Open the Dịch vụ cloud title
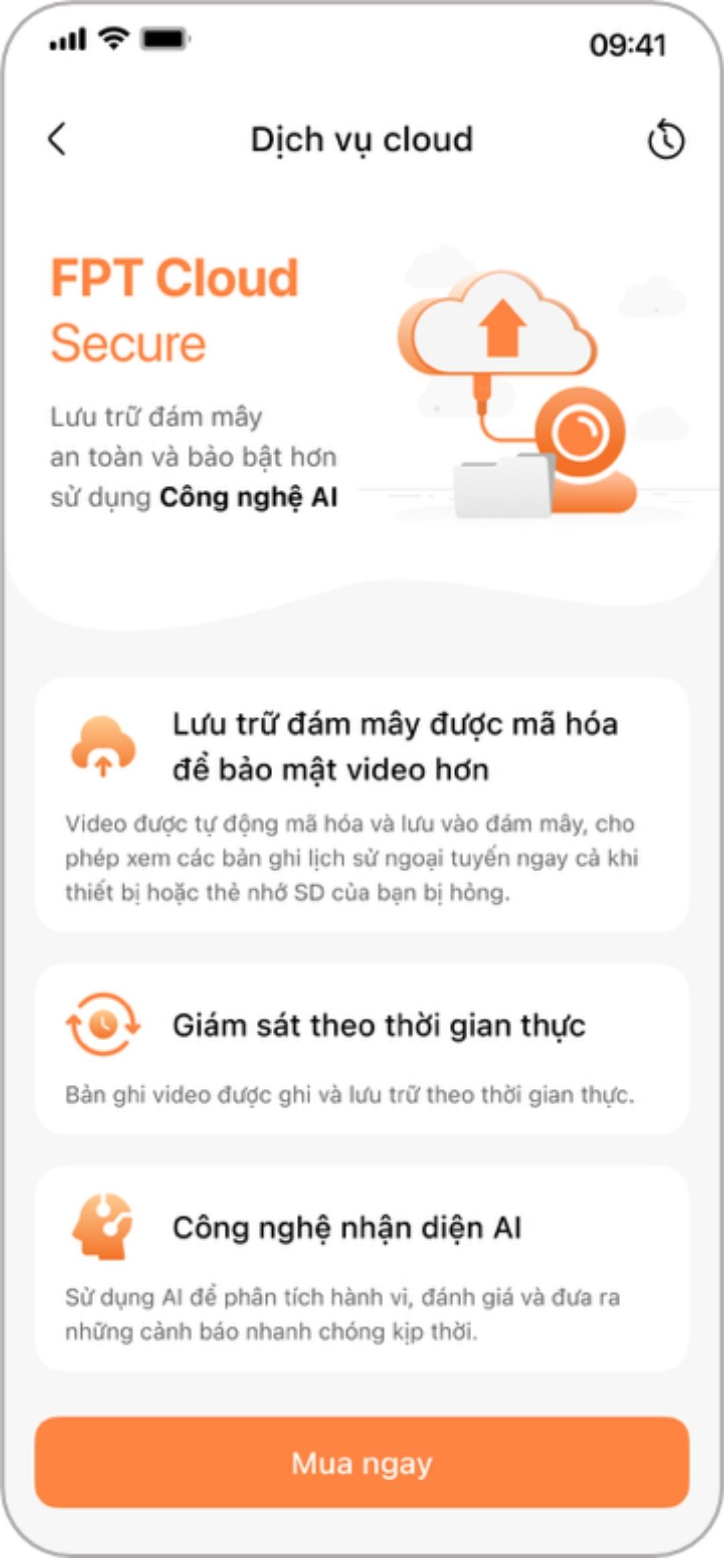 tap(362, 139)
